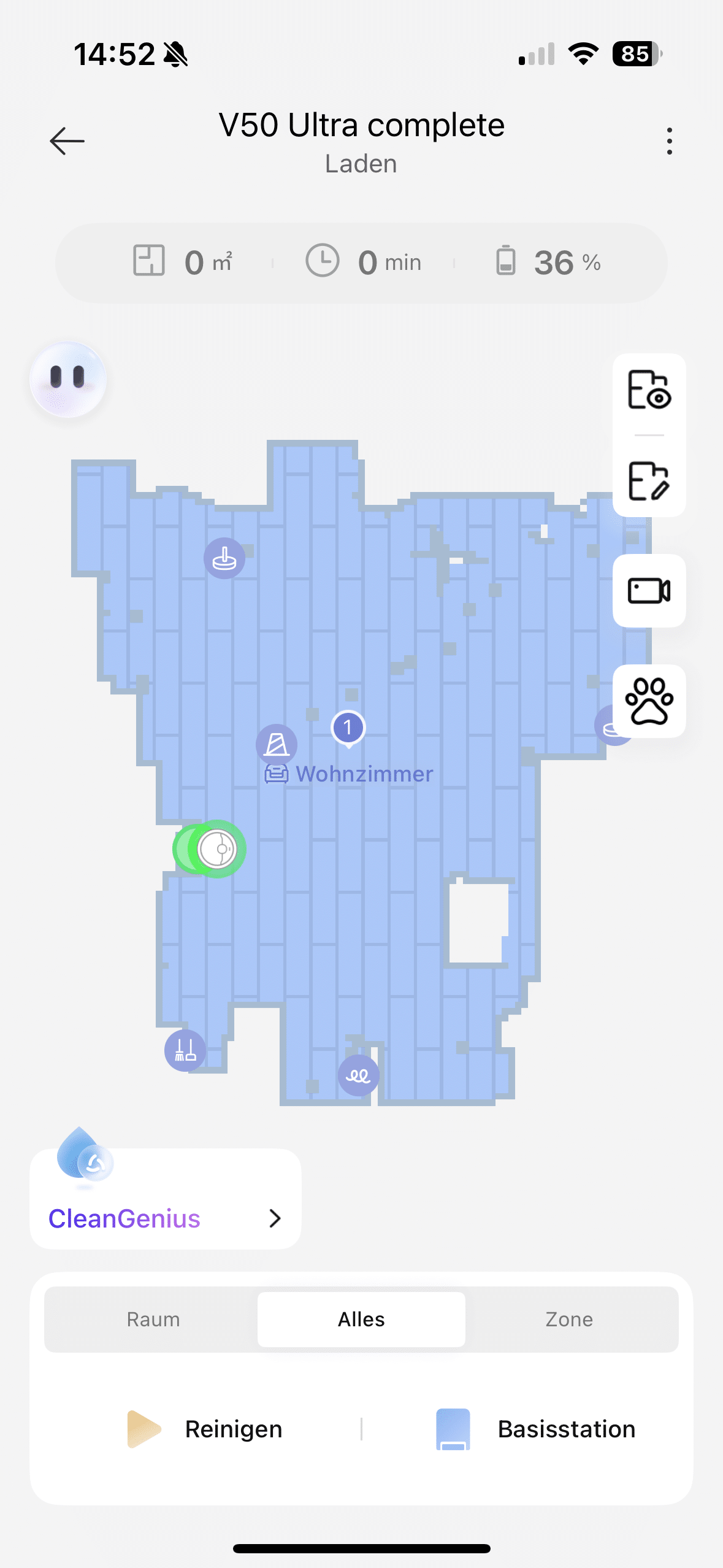Tap the robot vacuum on the map
Viewport: 723px width, 1568px height.
tap(216, 849)
